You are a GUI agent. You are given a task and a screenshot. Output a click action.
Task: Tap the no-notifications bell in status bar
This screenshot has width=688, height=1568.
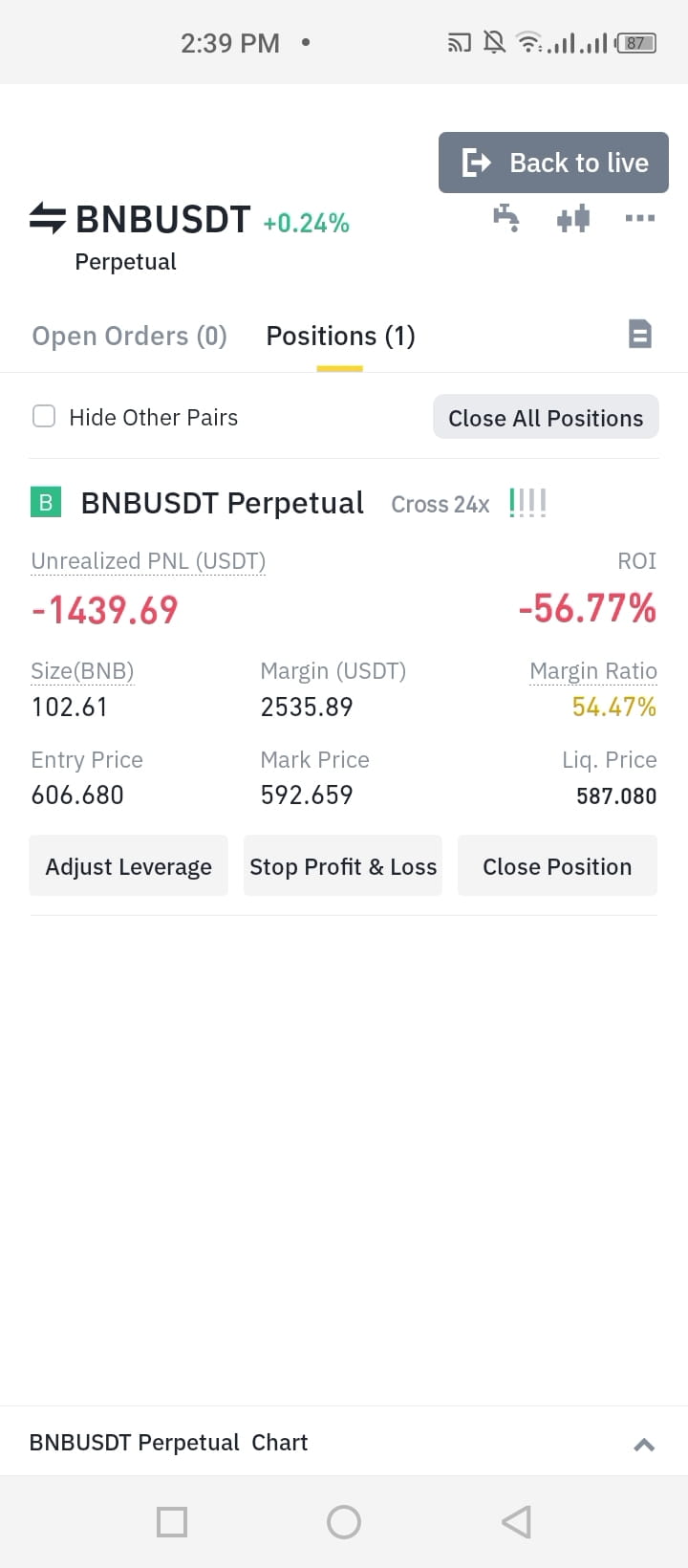pos(493,42)
